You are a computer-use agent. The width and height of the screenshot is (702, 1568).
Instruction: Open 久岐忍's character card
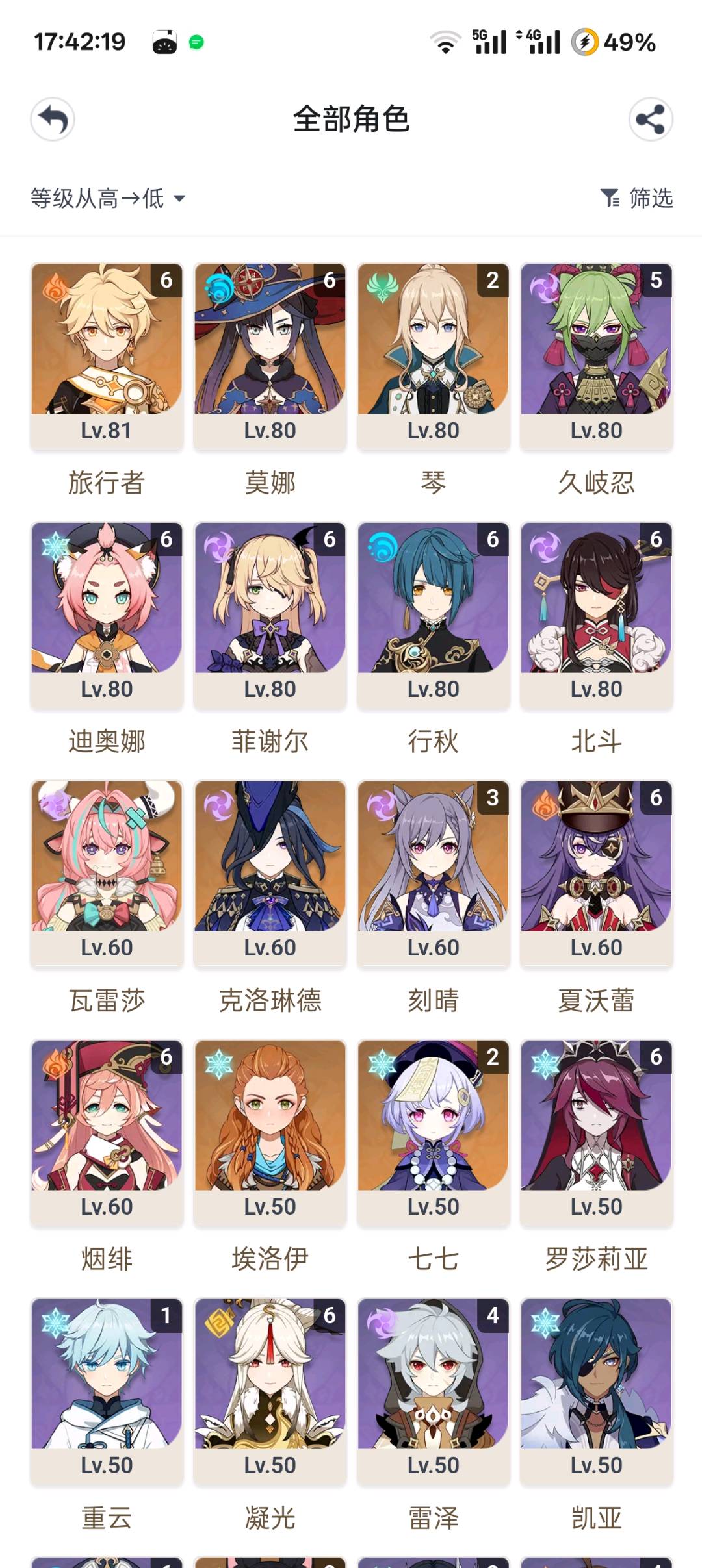coord(596,355)
